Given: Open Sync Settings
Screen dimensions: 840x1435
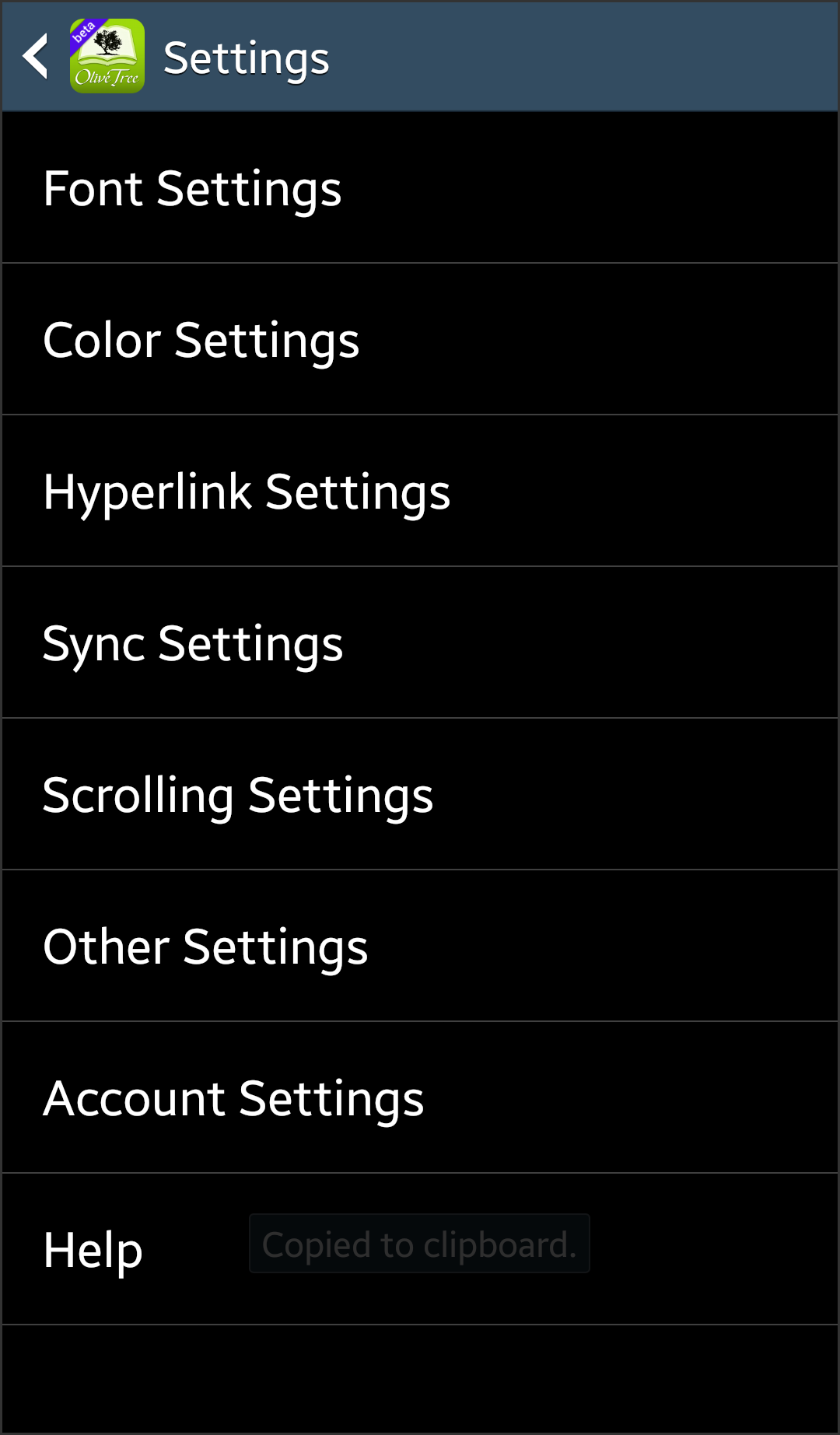Looking at the screenshot, I should pyautogui.click(x=420, y=642).
